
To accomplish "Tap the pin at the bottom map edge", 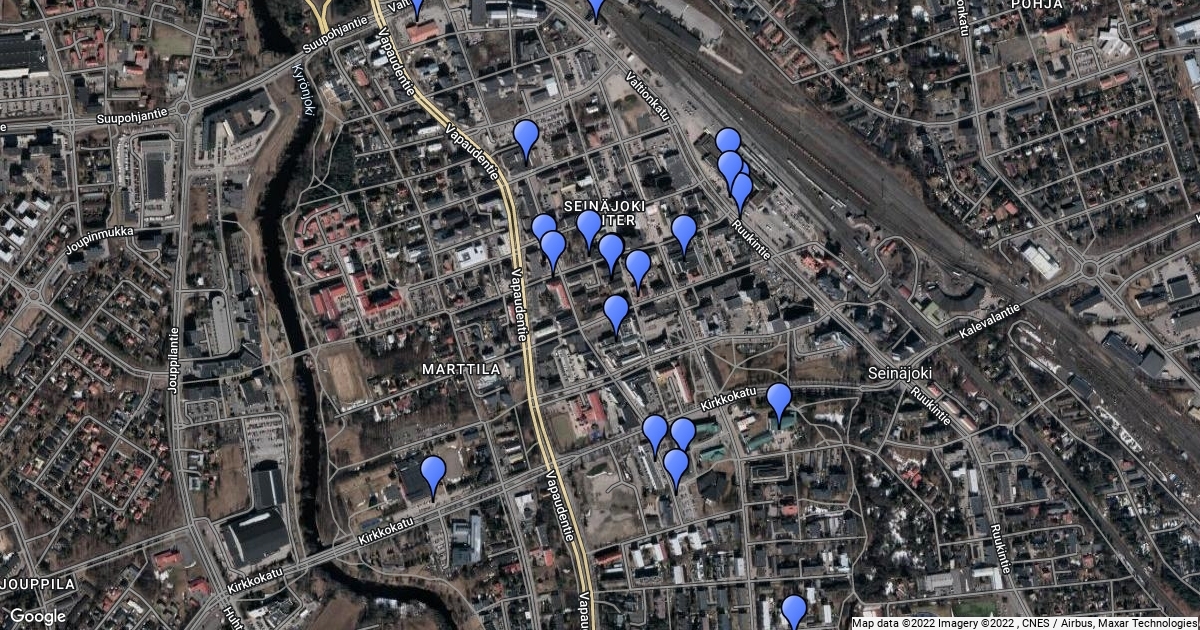I will (x=793, y=612).
